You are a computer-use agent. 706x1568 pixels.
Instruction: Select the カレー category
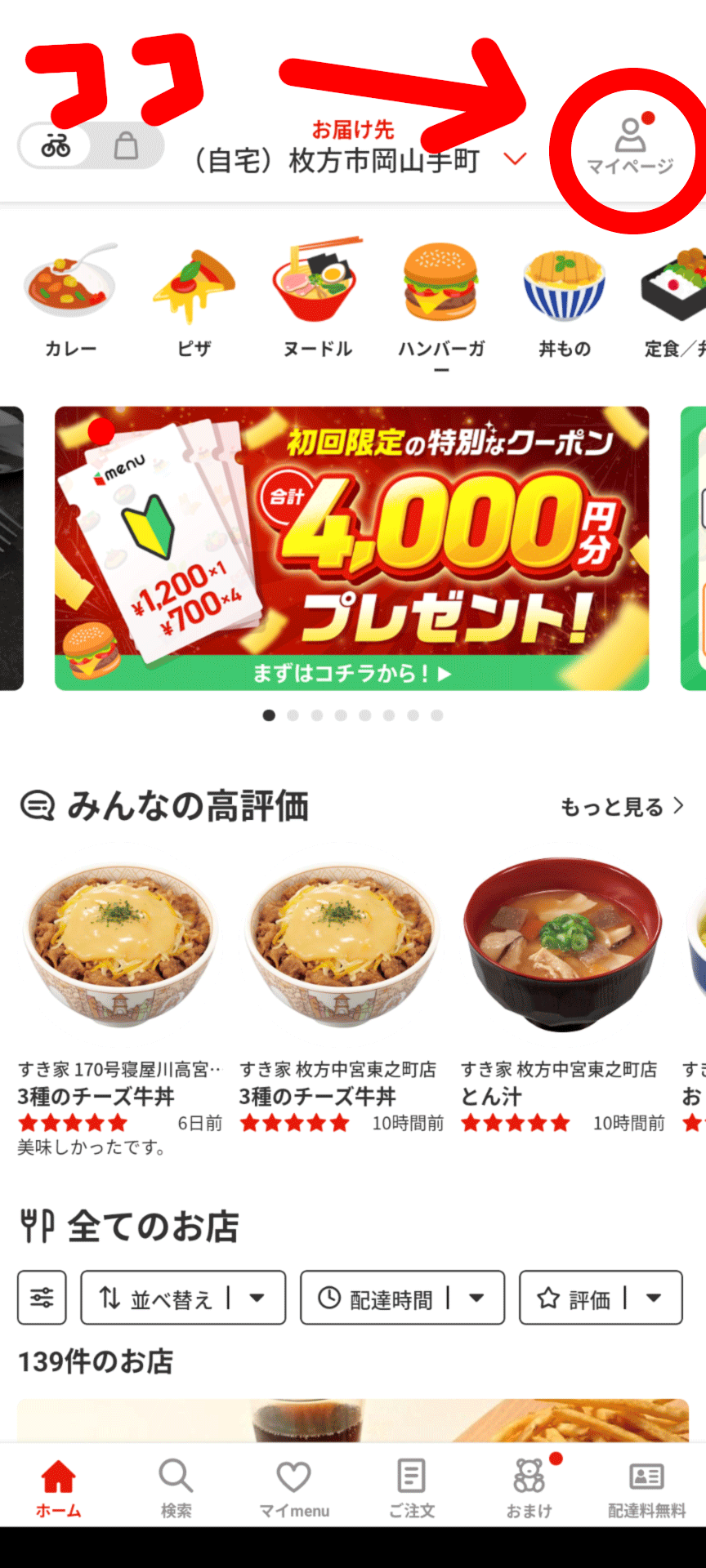coord(70,300)
